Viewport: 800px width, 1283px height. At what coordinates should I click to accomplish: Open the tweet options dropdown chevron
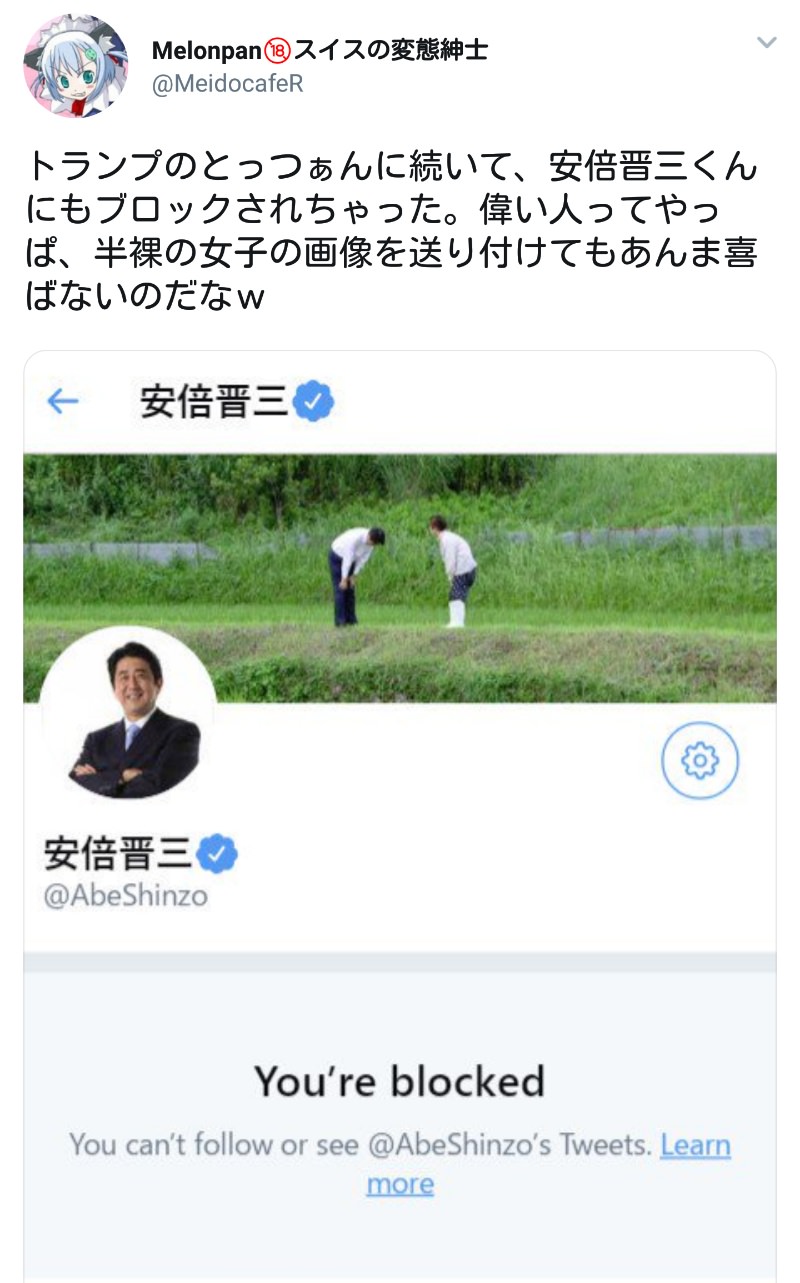click(766, 42)
